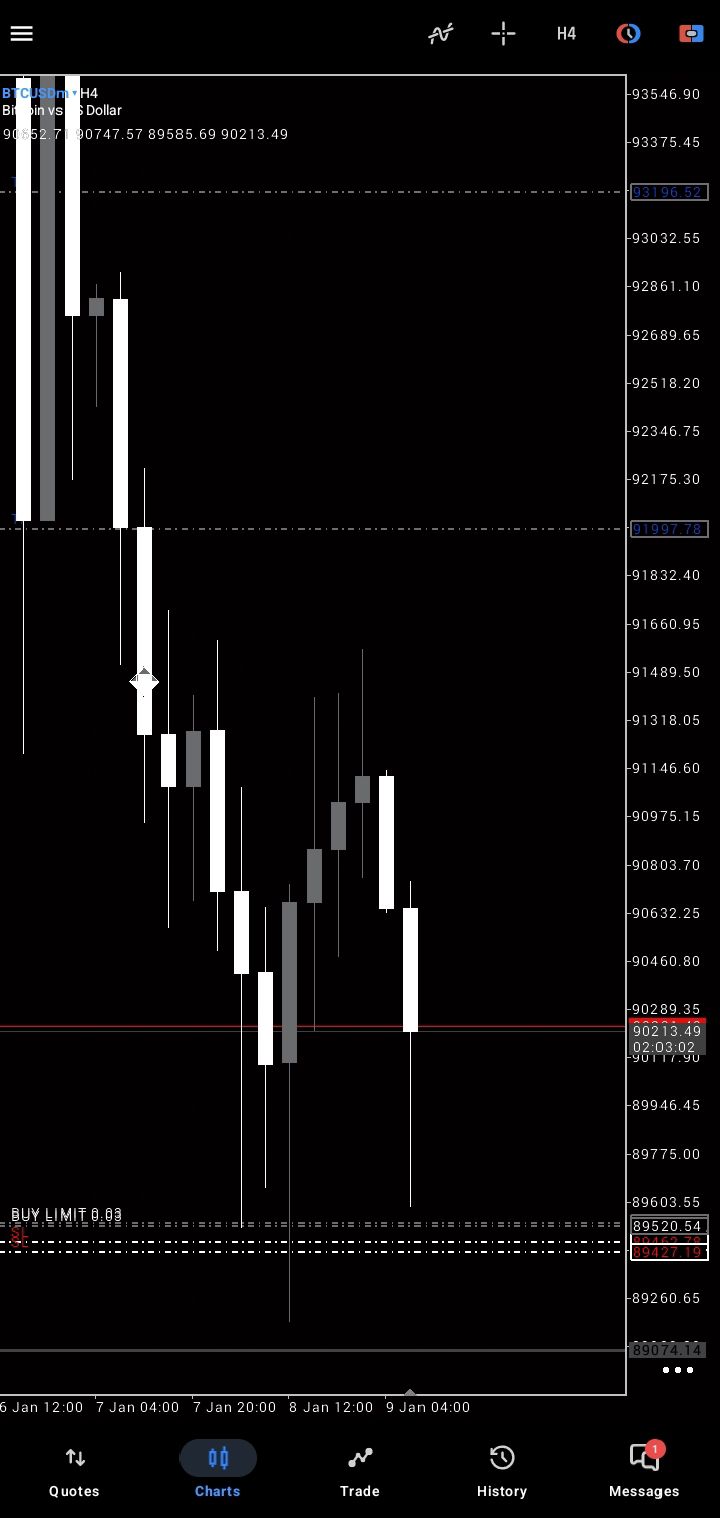Viewport: 720px width, 1518px height.
Task: Open the new order trade icon
Action: (691, 33)
